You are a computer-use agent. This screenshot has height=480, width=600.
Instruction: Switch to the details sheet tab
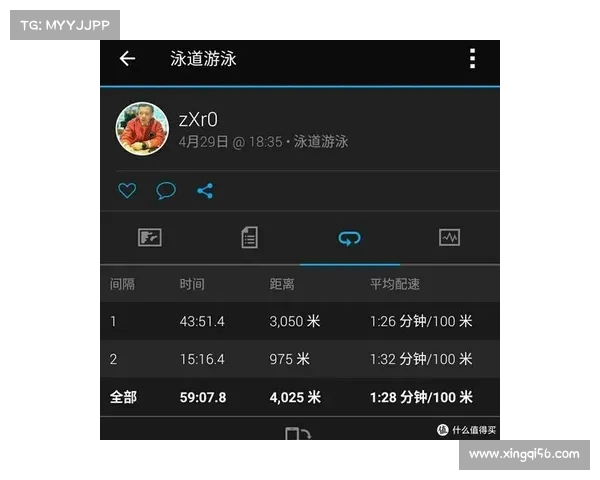[x=249, y=238]
